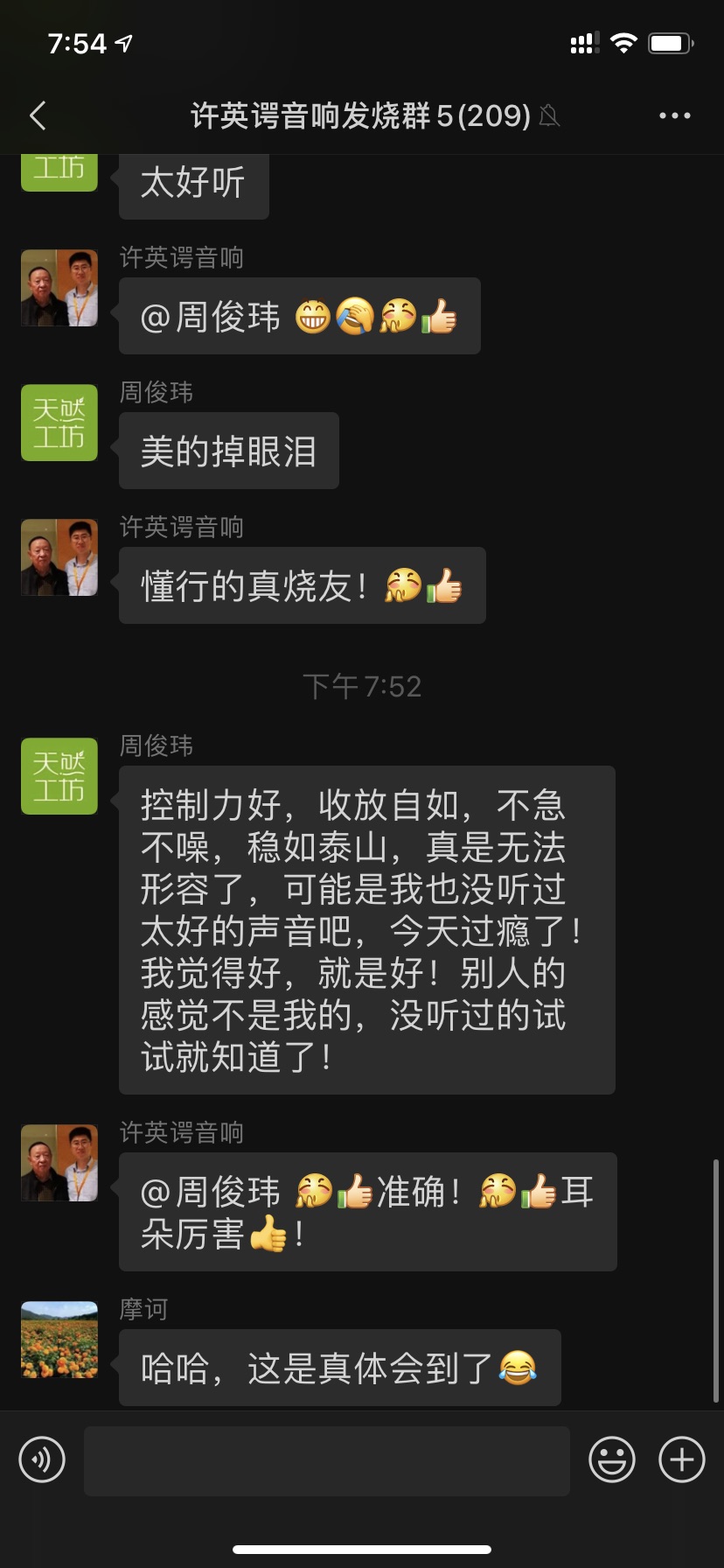
Task: Open the plus attachments menu
Action: [681, 1459]
